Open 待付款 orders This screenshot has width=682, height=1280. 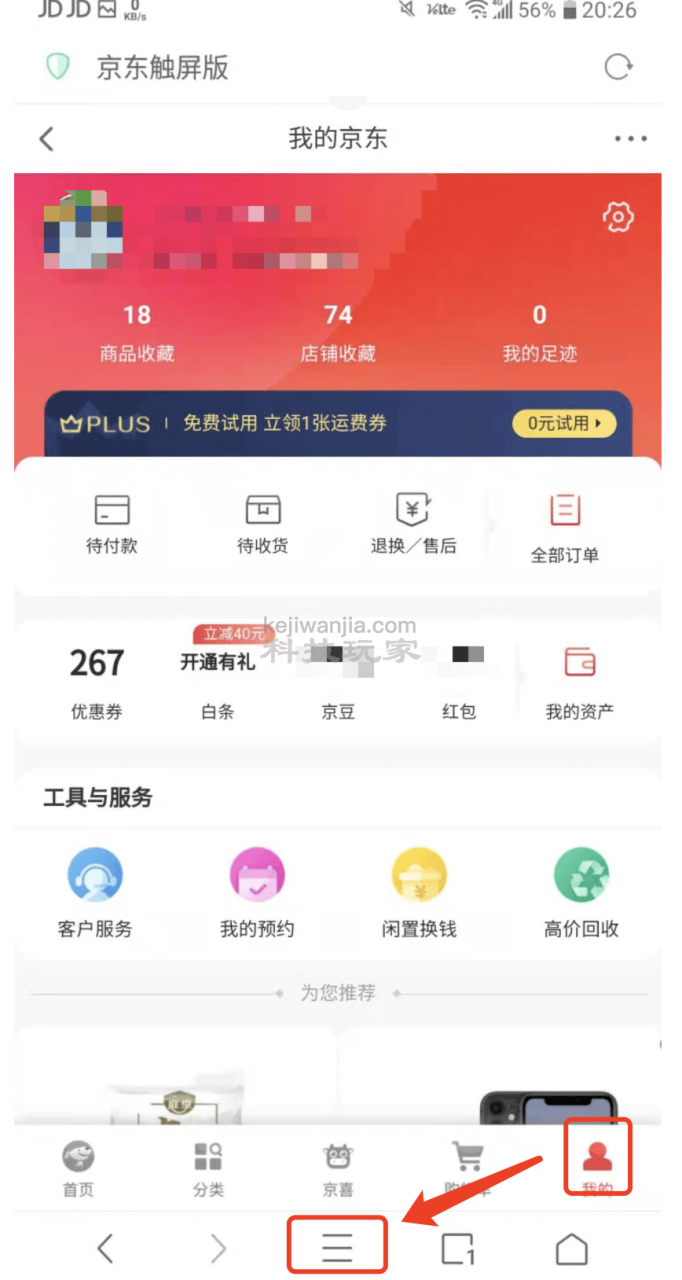112,525
